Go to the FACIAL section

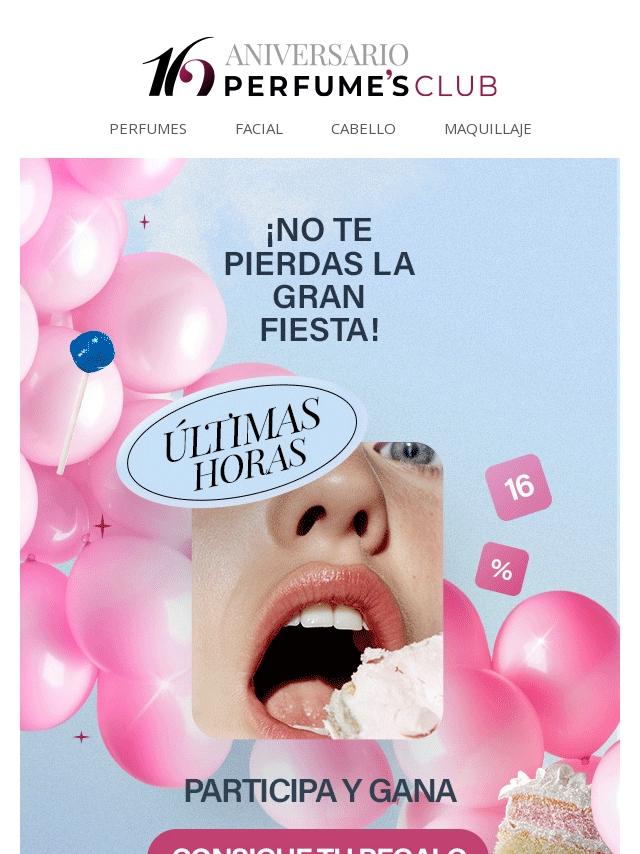[259, 129]
